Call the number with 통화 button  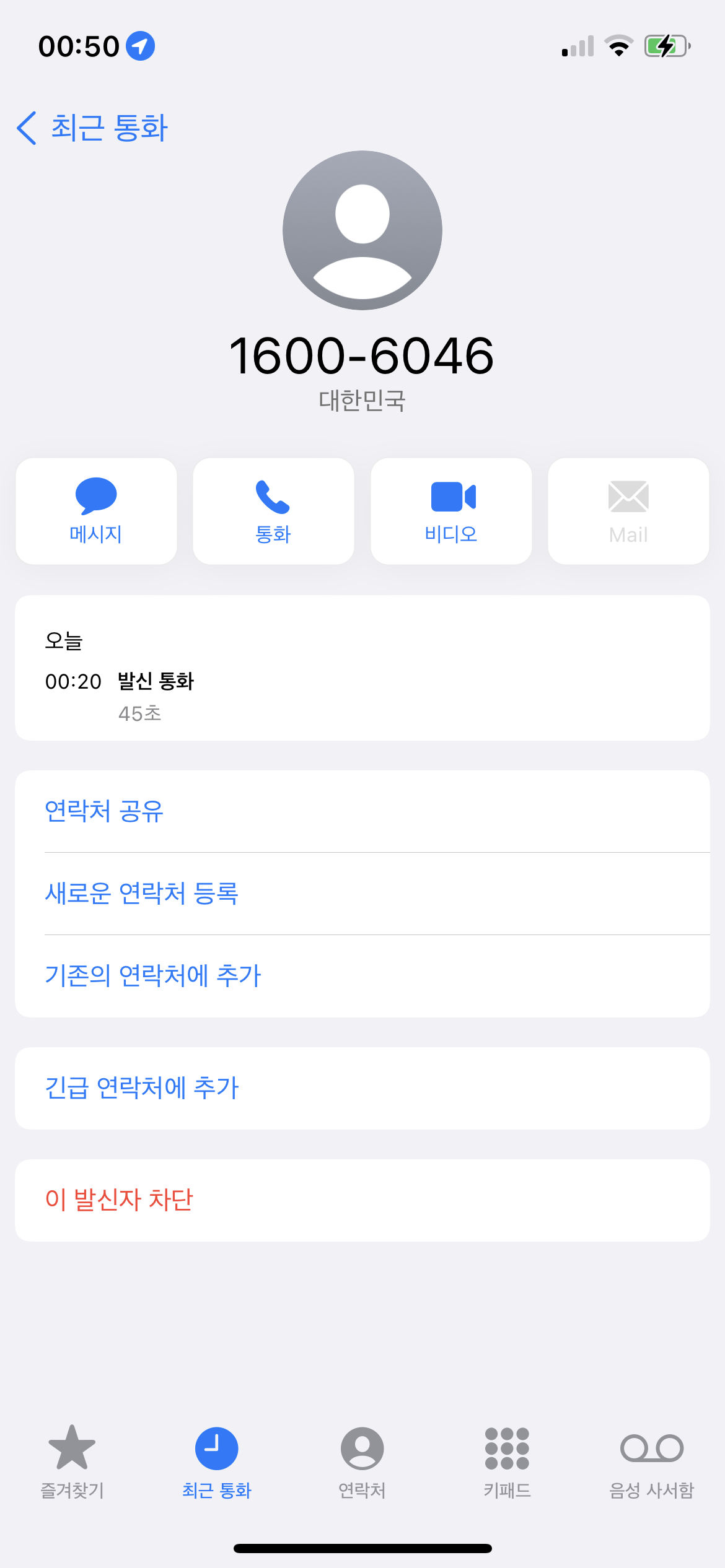coord(273,511)
